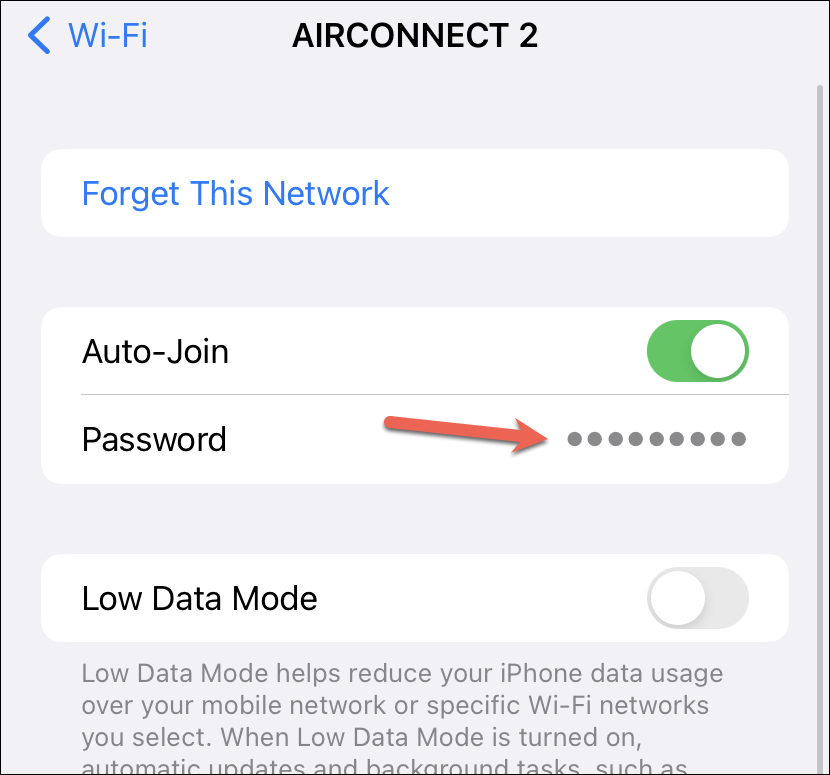The width and height of the screenshot is (830, 775).
Task: Go back to Wi-Fi settings
Action: point(88,36)
